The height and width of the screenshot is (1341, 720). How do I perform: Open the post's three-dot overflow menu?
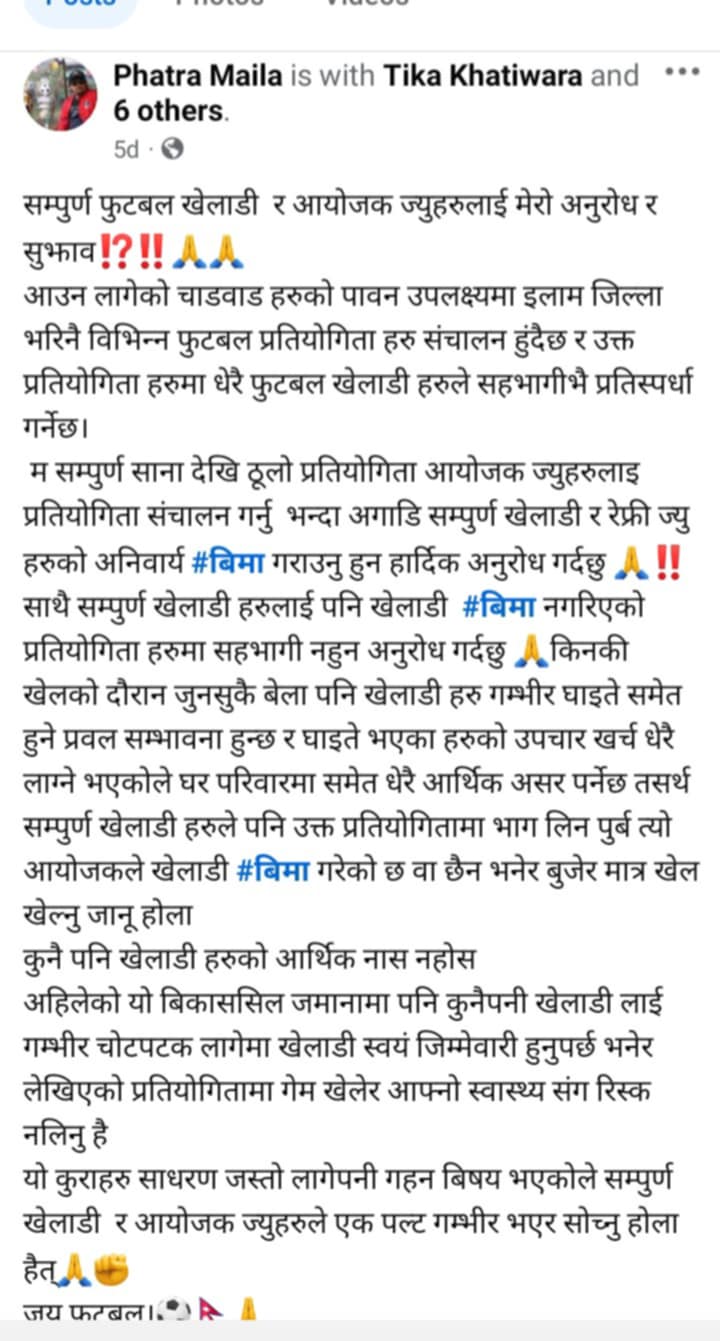683,73
